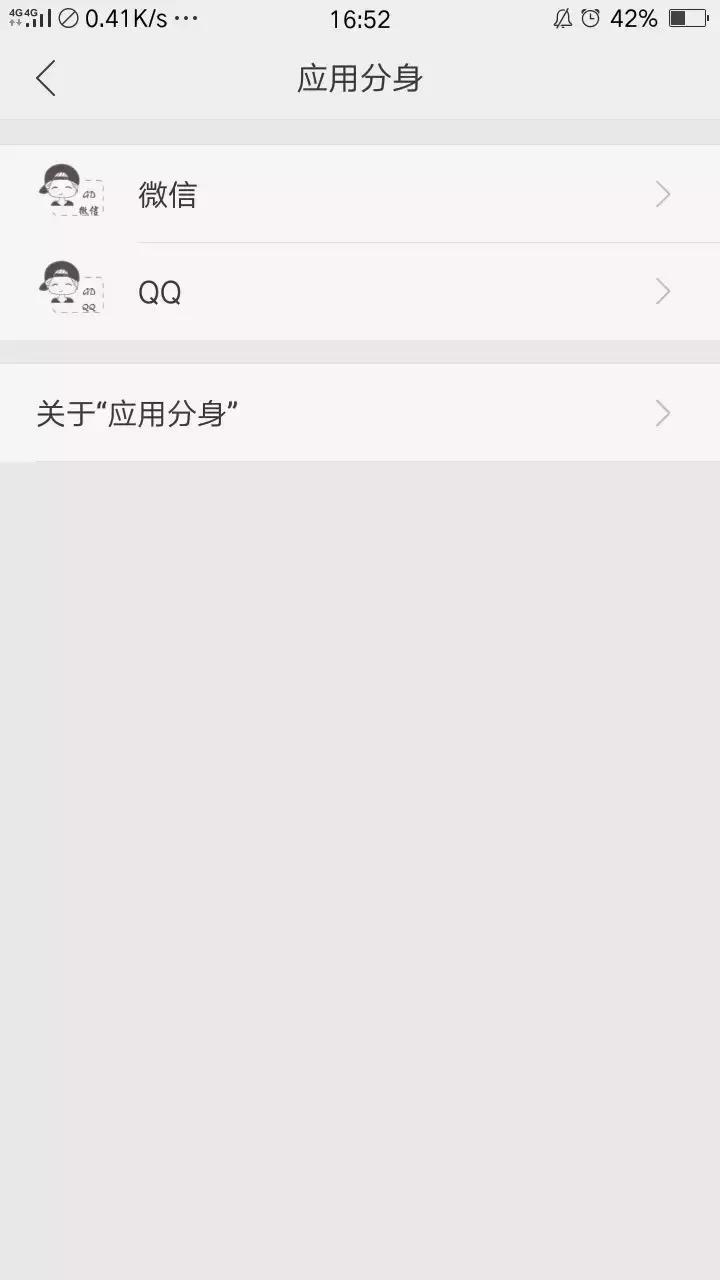The width and height of the screenshot is (720, 1280).
Task: Tap the QQ label text
Action: click(x=159, y=290)
